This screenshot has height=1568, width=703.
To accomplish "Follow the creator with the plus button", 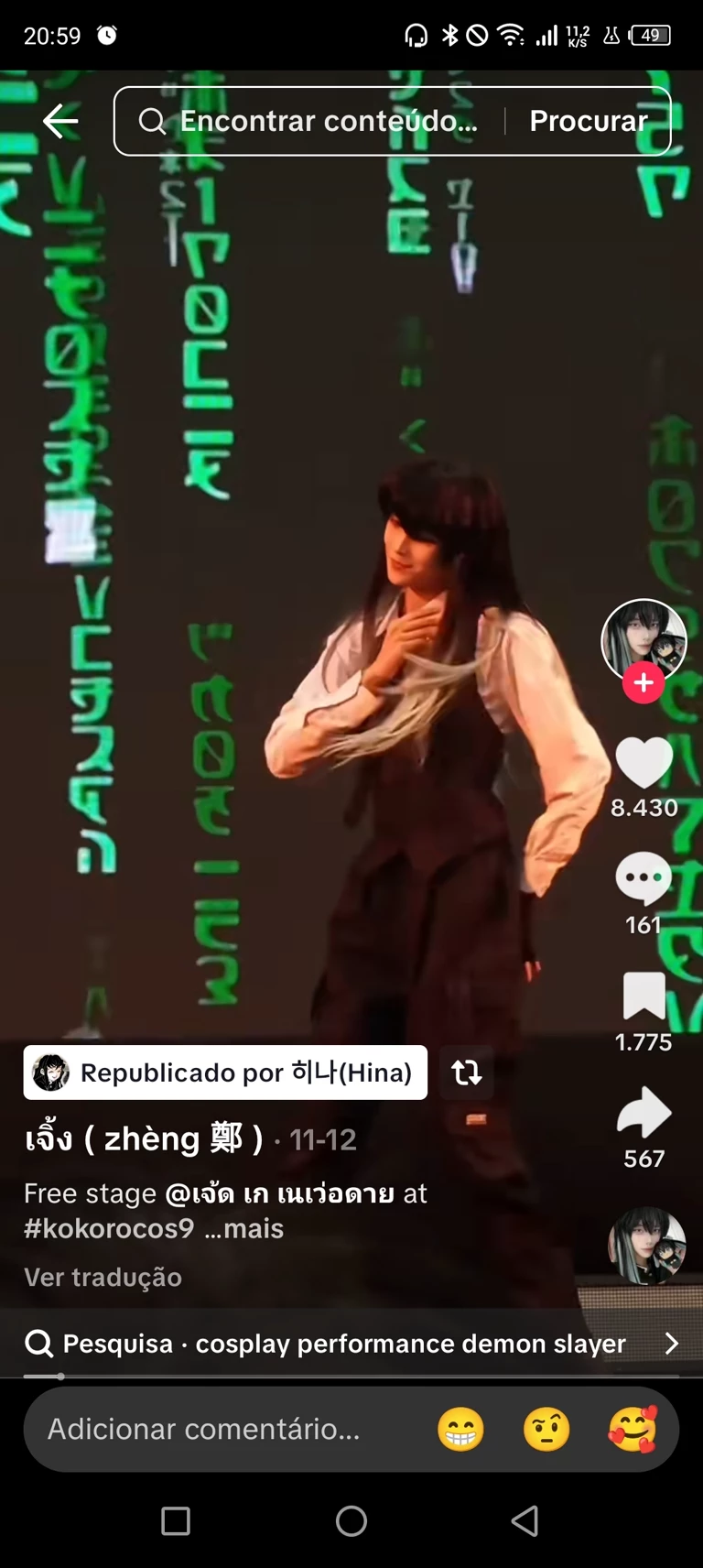I will coord(644,683).
